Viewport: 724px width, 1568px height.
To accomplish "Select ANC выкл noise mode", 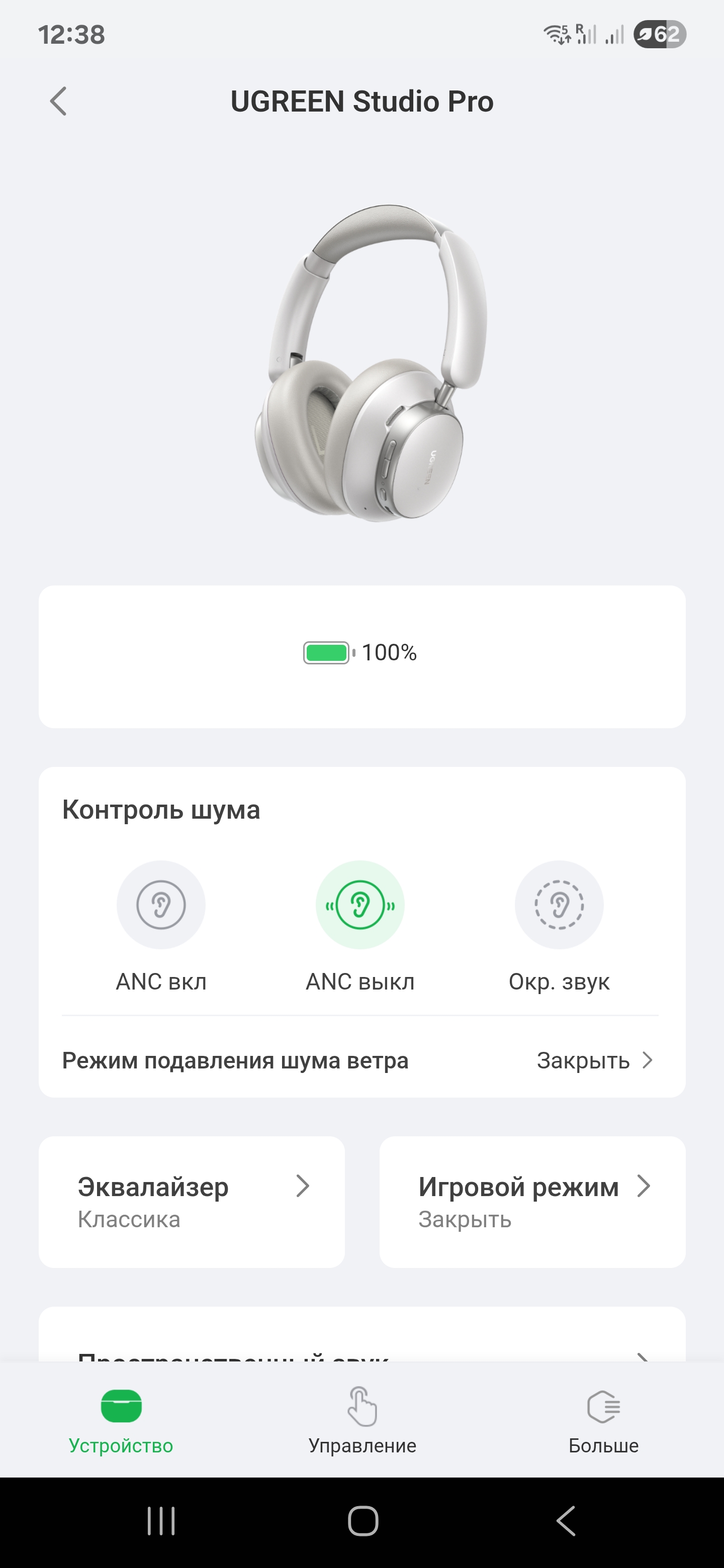I will click(x=360, y=905).
